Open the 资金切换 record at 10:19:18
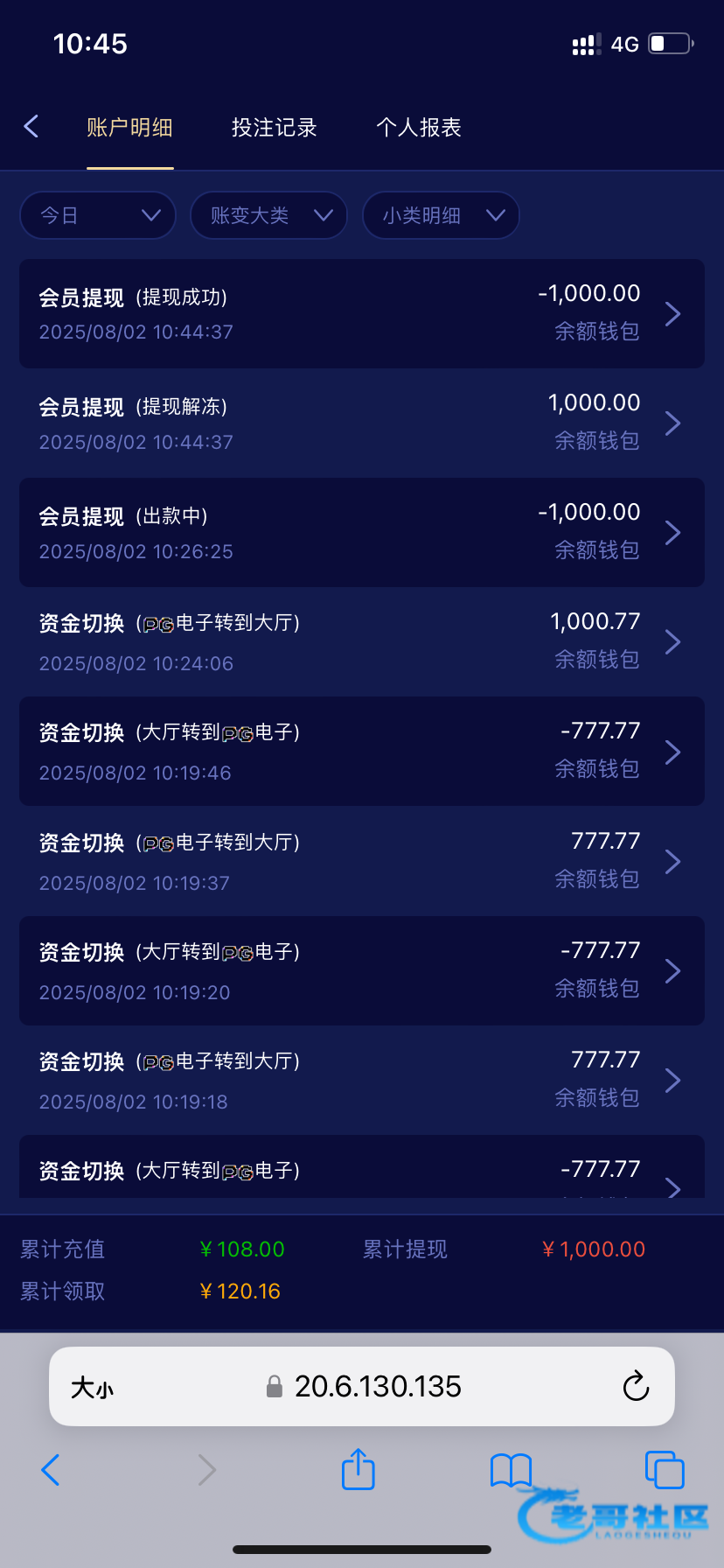This screenshot has width=724, height=1568. [362, 1080]
